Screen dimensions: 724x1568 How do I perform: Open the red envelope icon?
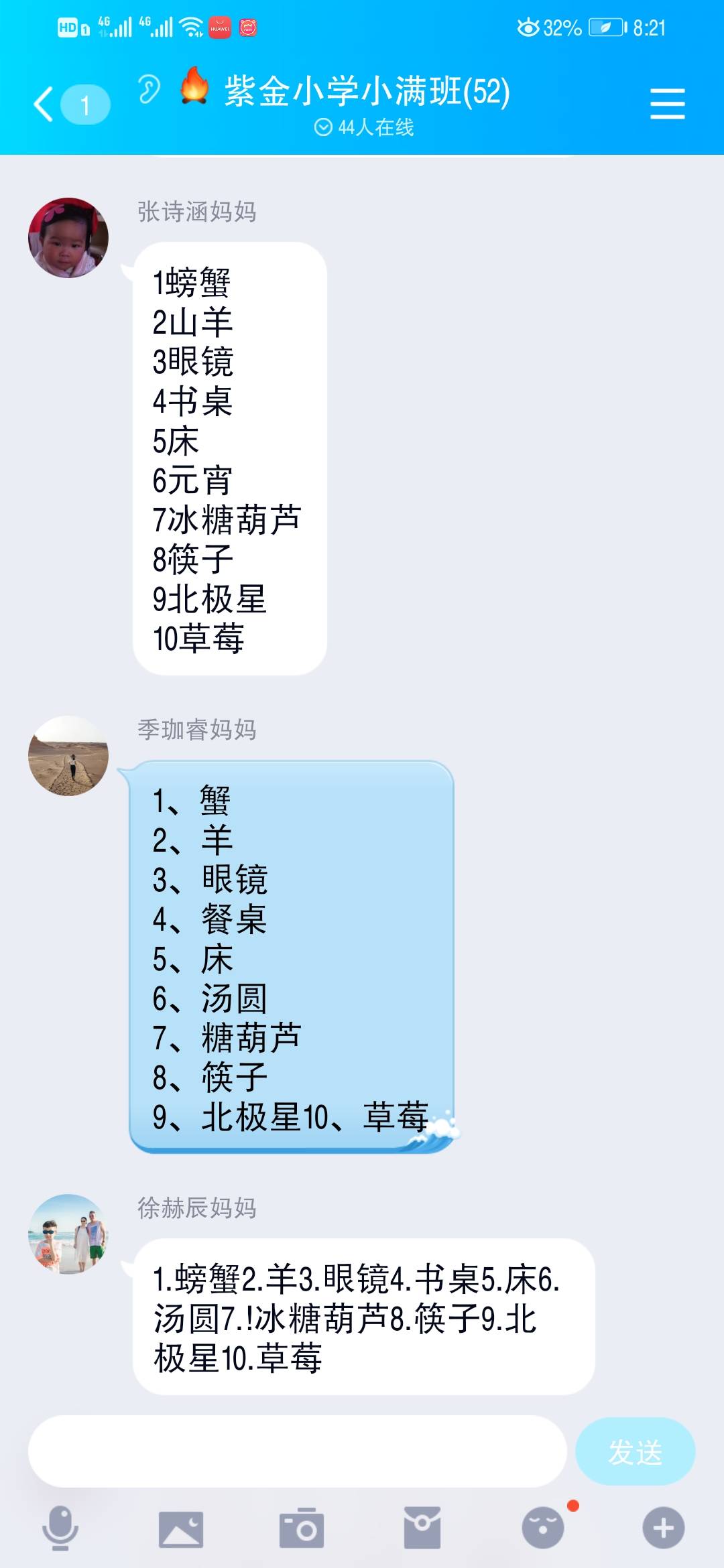pyautogui.click(x=422, y=1528)
